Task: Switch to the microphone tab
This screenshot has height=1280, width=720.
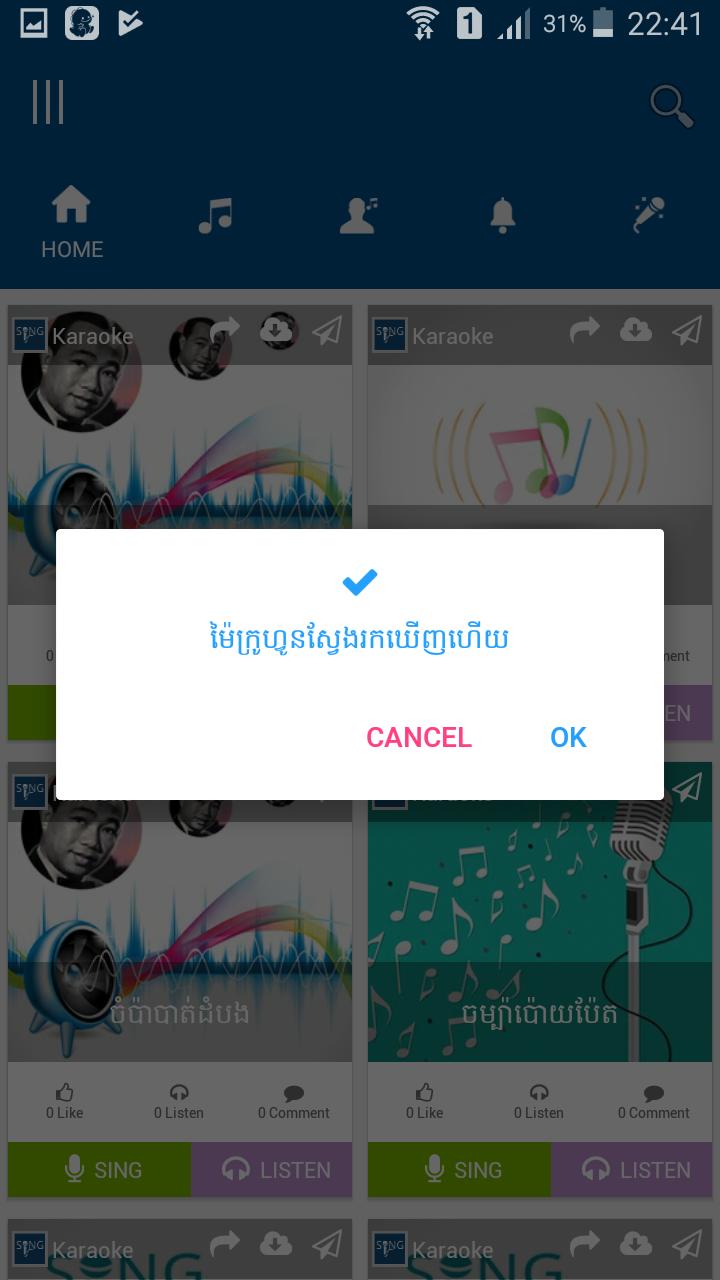Action: pyautogui.click(x=648, y=214)
